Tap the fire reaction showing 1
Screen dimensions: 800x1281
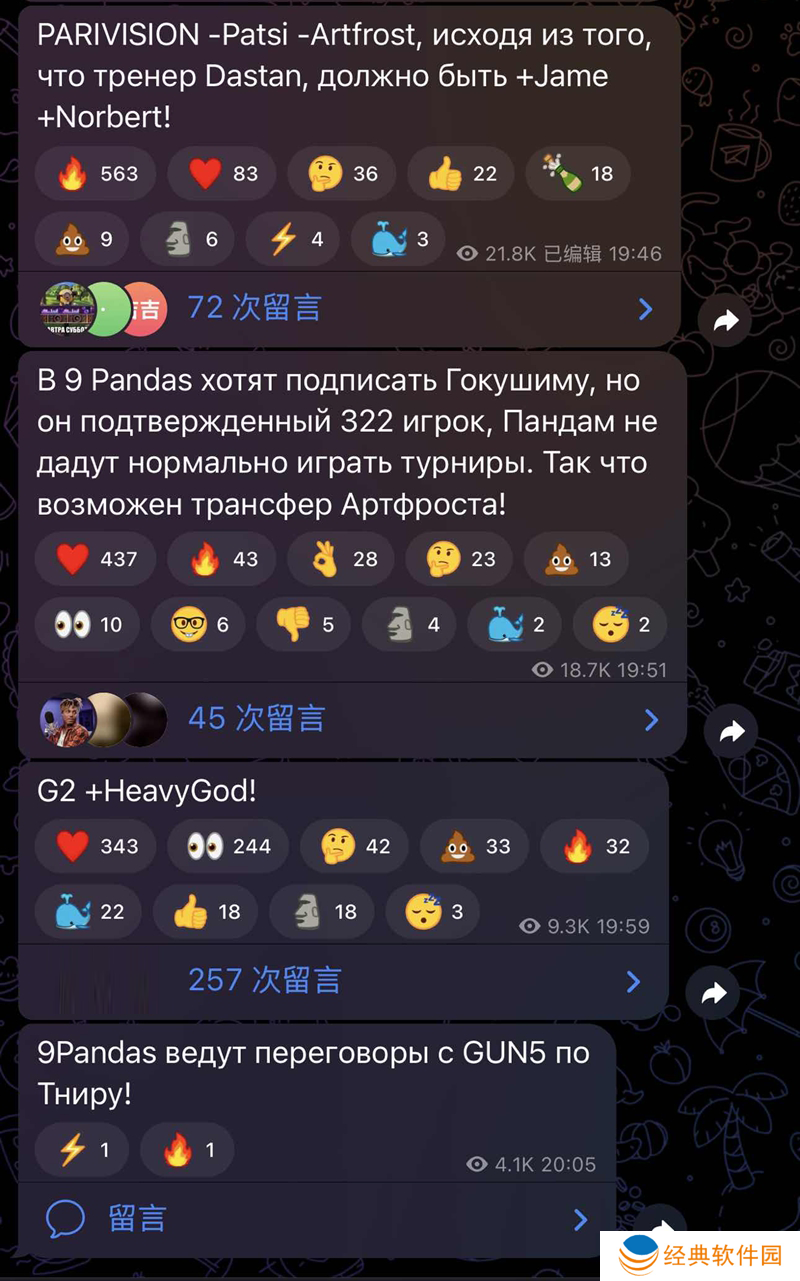[187, 1150]
